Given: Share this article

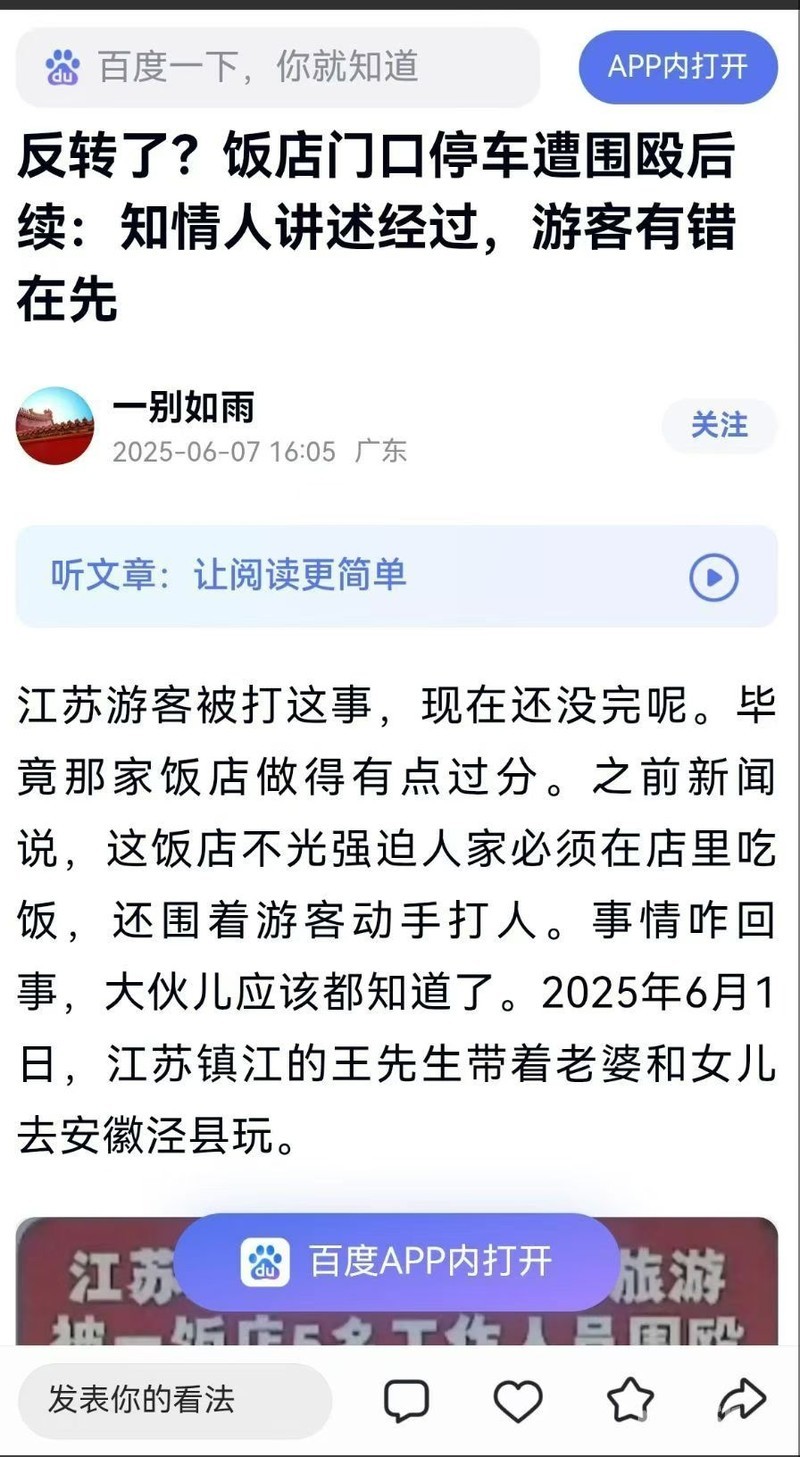Looking at the screenshot, I should pos(741,1400).
